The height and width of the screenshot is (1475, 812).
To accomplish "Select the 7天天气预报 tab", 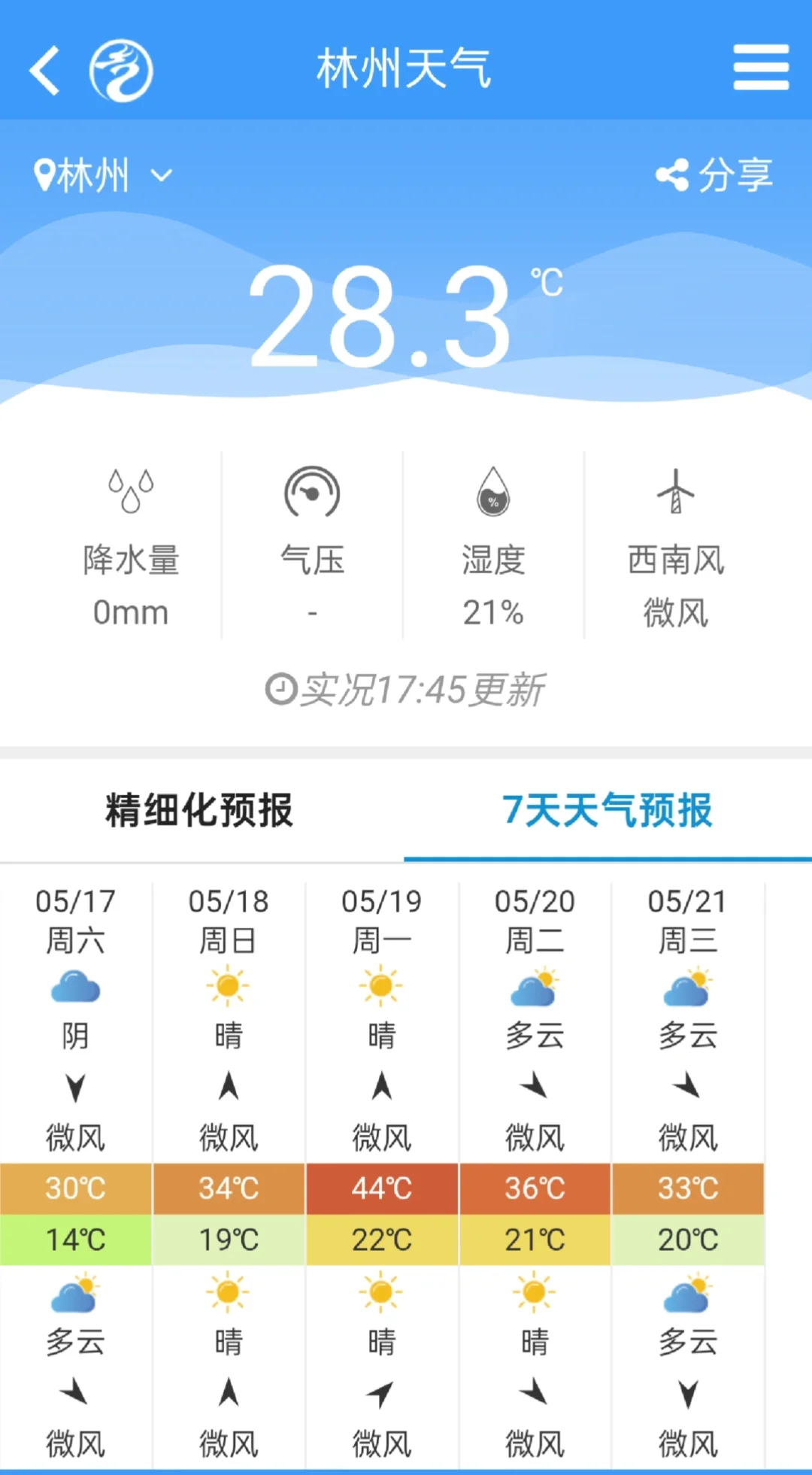I will [x=607, y=810].
